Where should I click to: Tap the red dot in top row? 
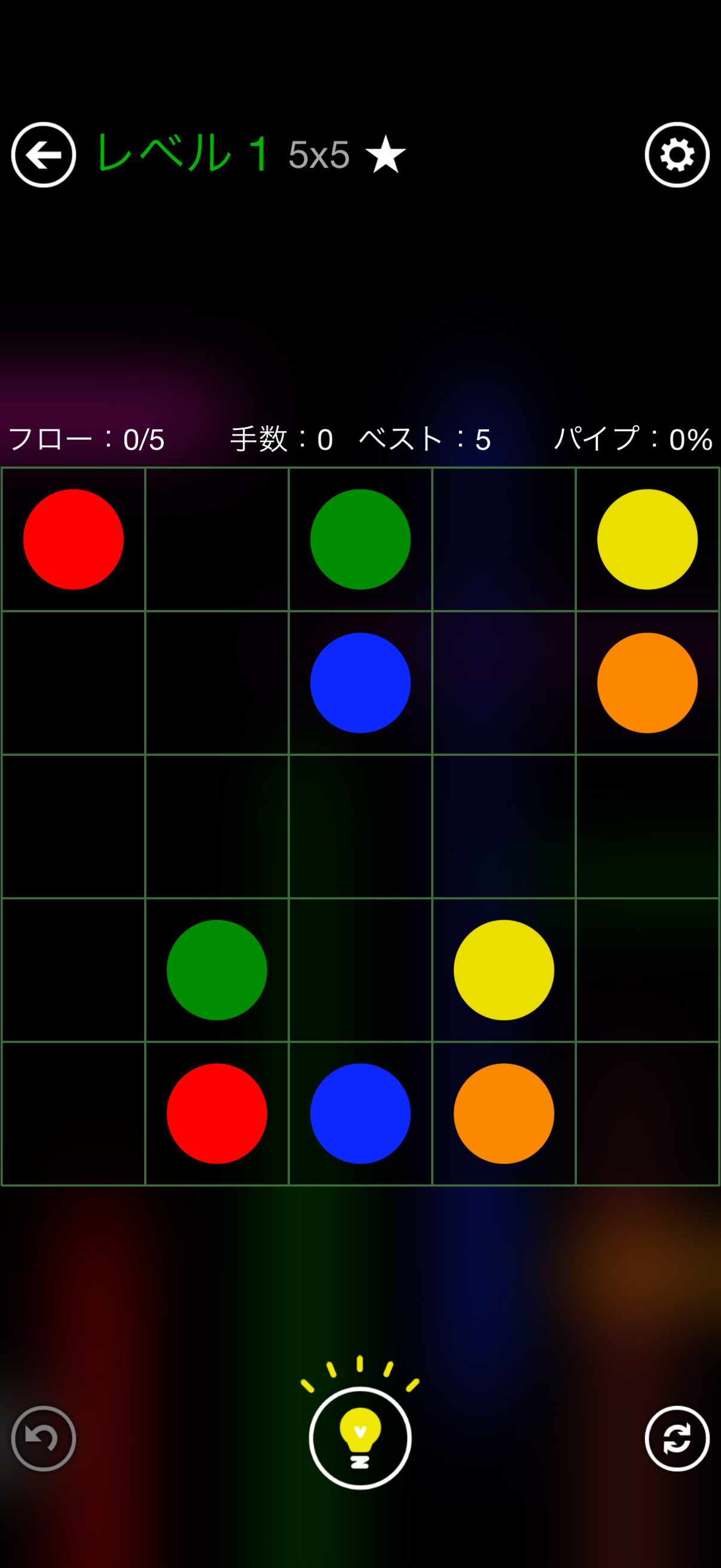pos(73,539)
